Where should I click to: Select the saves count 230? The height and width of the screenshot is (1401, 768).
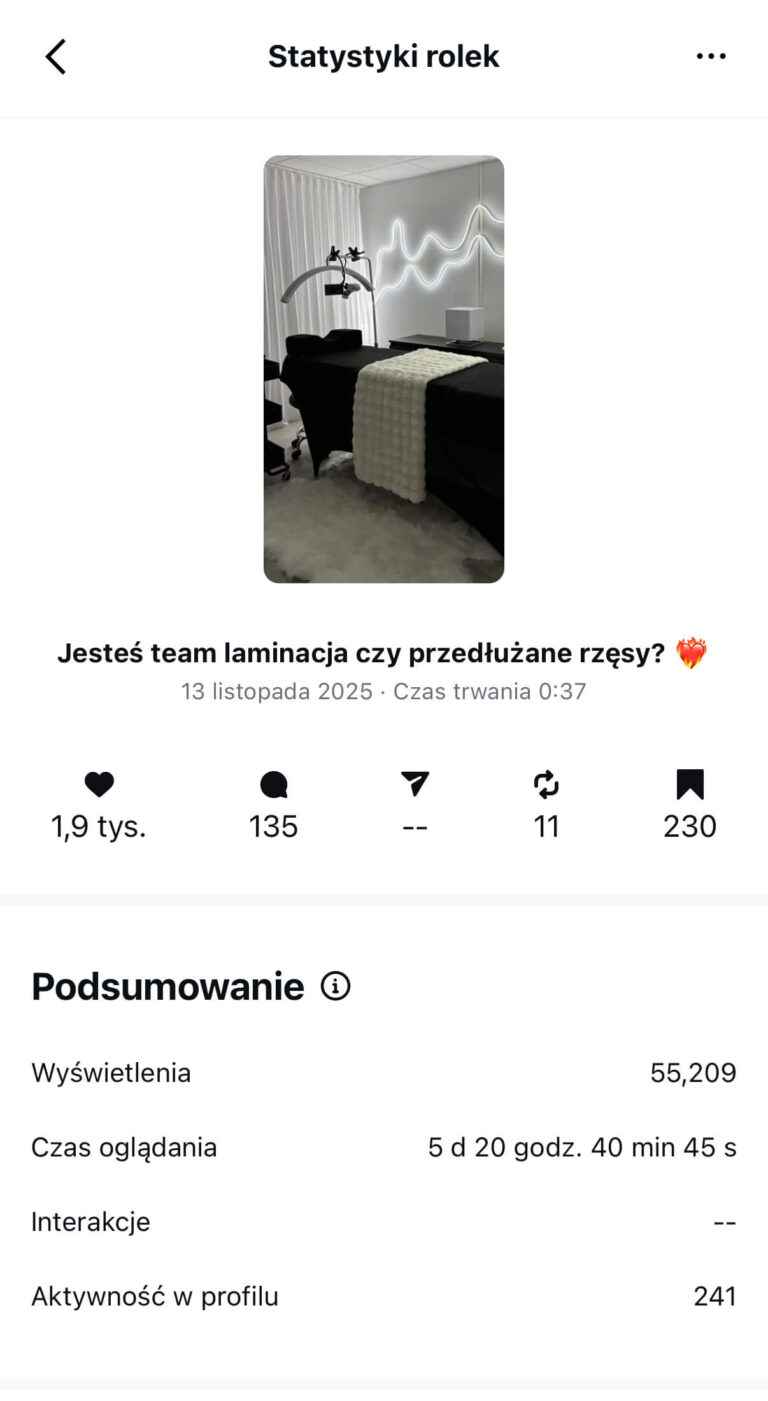click(x=690, y=826)
